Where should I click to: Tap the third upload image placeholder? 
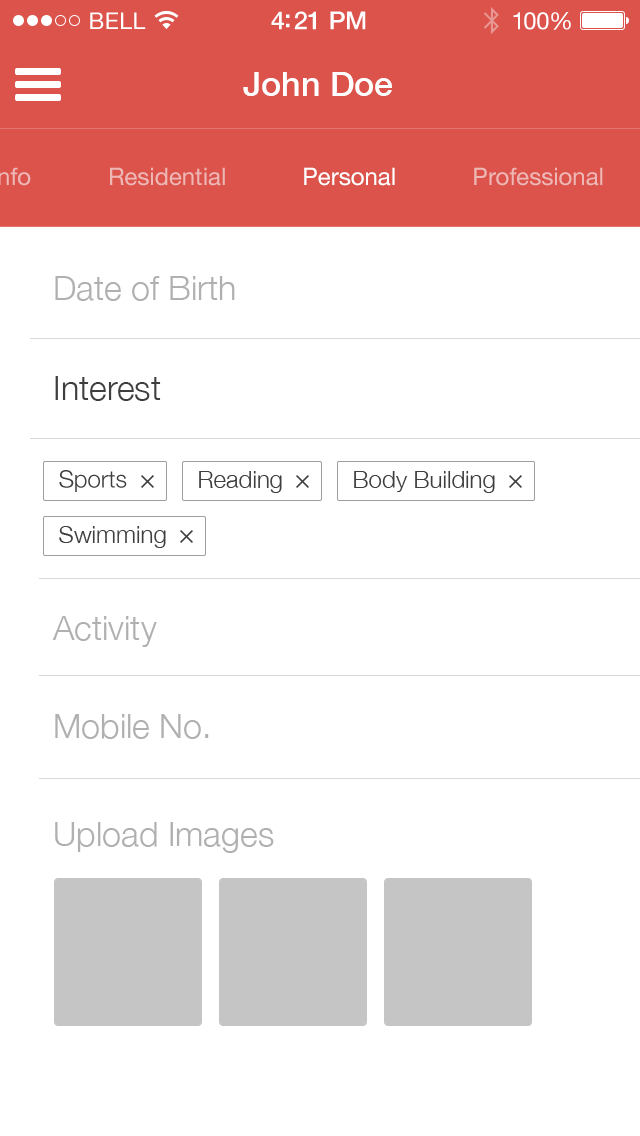tap(458, 952)
